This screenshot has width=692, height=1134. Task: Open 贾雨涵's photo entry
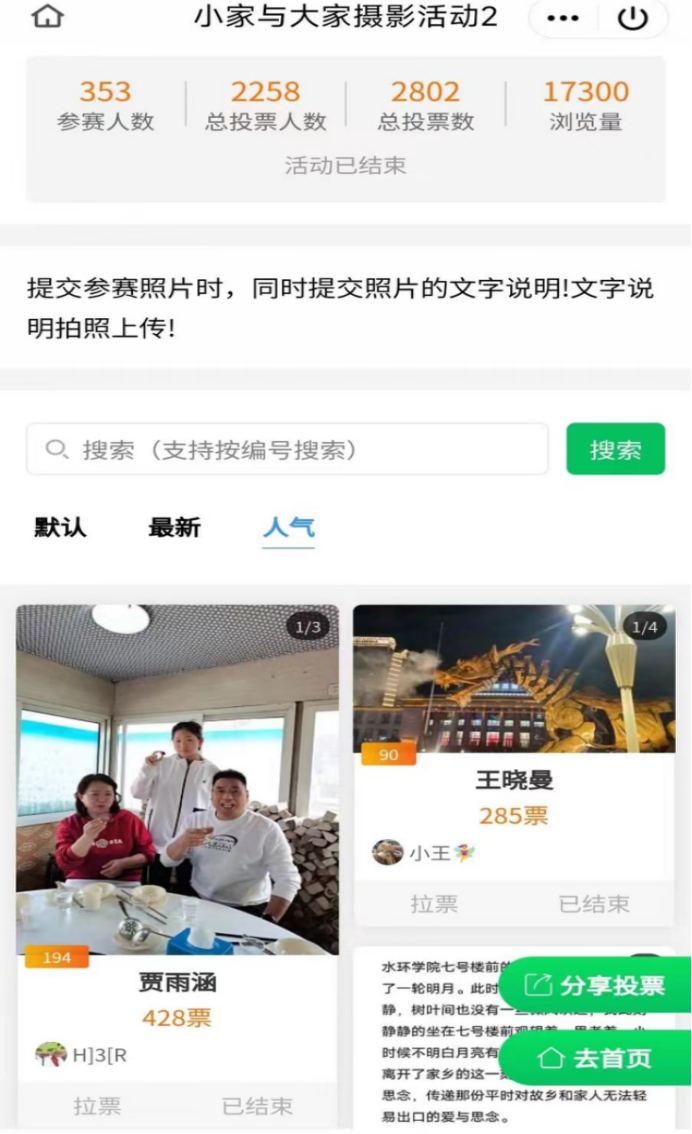(177, 779)
